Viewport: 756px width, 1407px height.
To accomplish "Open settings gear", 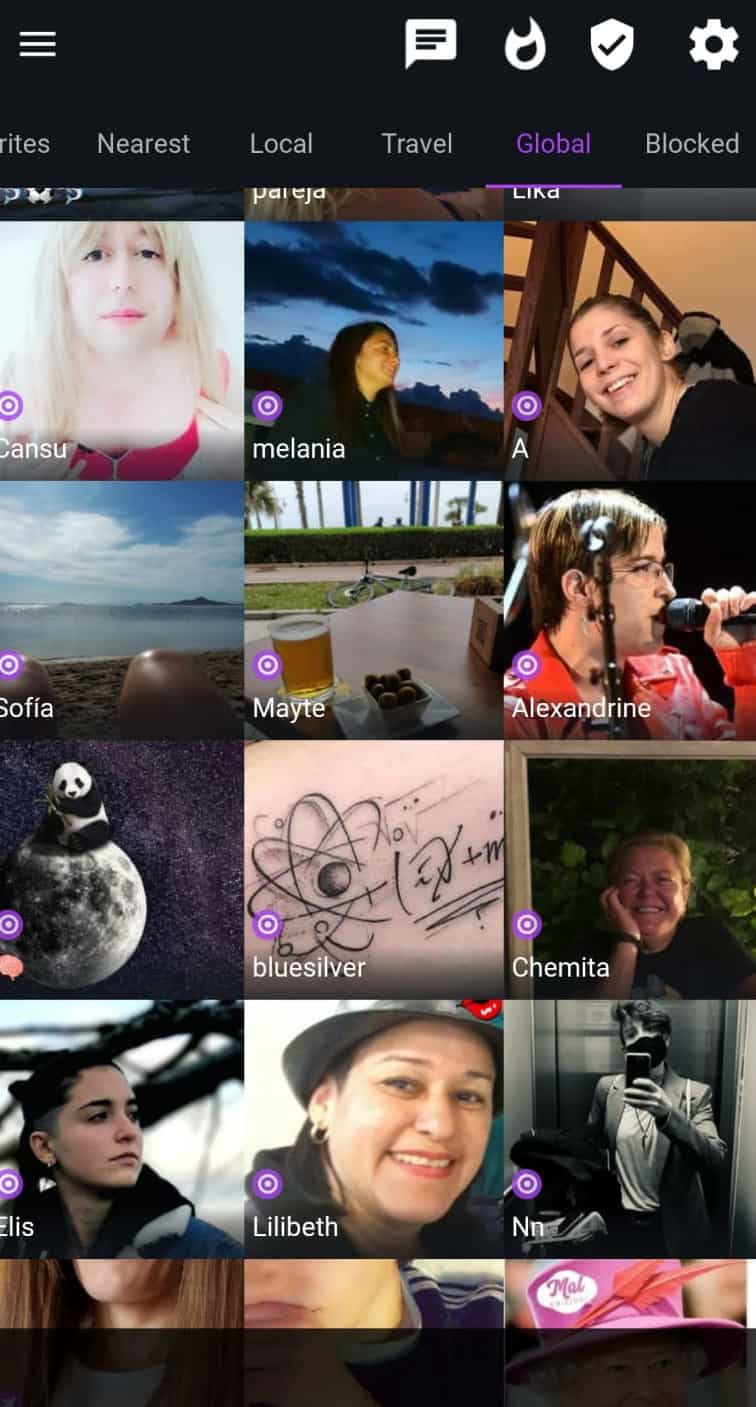I will click(x=714, y=45).
